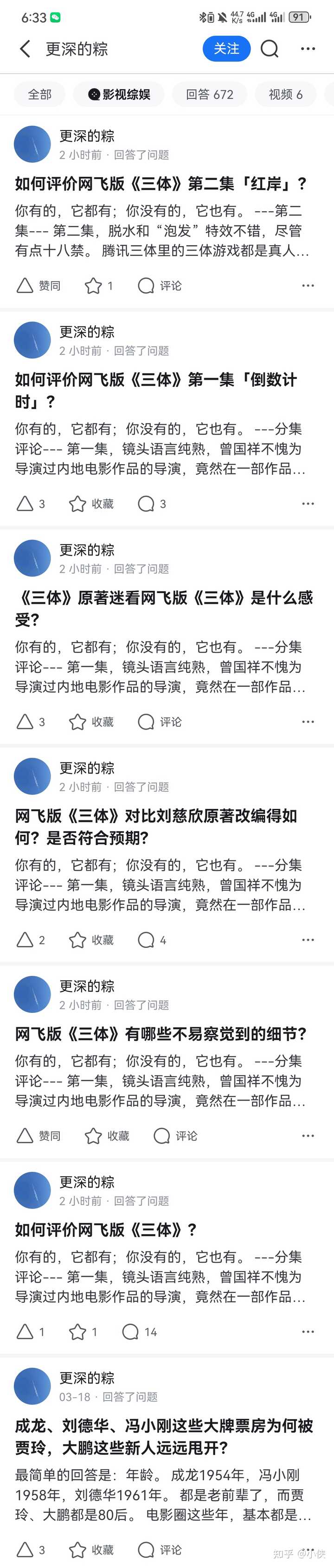This screenshot has width=334, height=1568.
Task: Open the top-right overflow menu
Action: coord(308,49)
